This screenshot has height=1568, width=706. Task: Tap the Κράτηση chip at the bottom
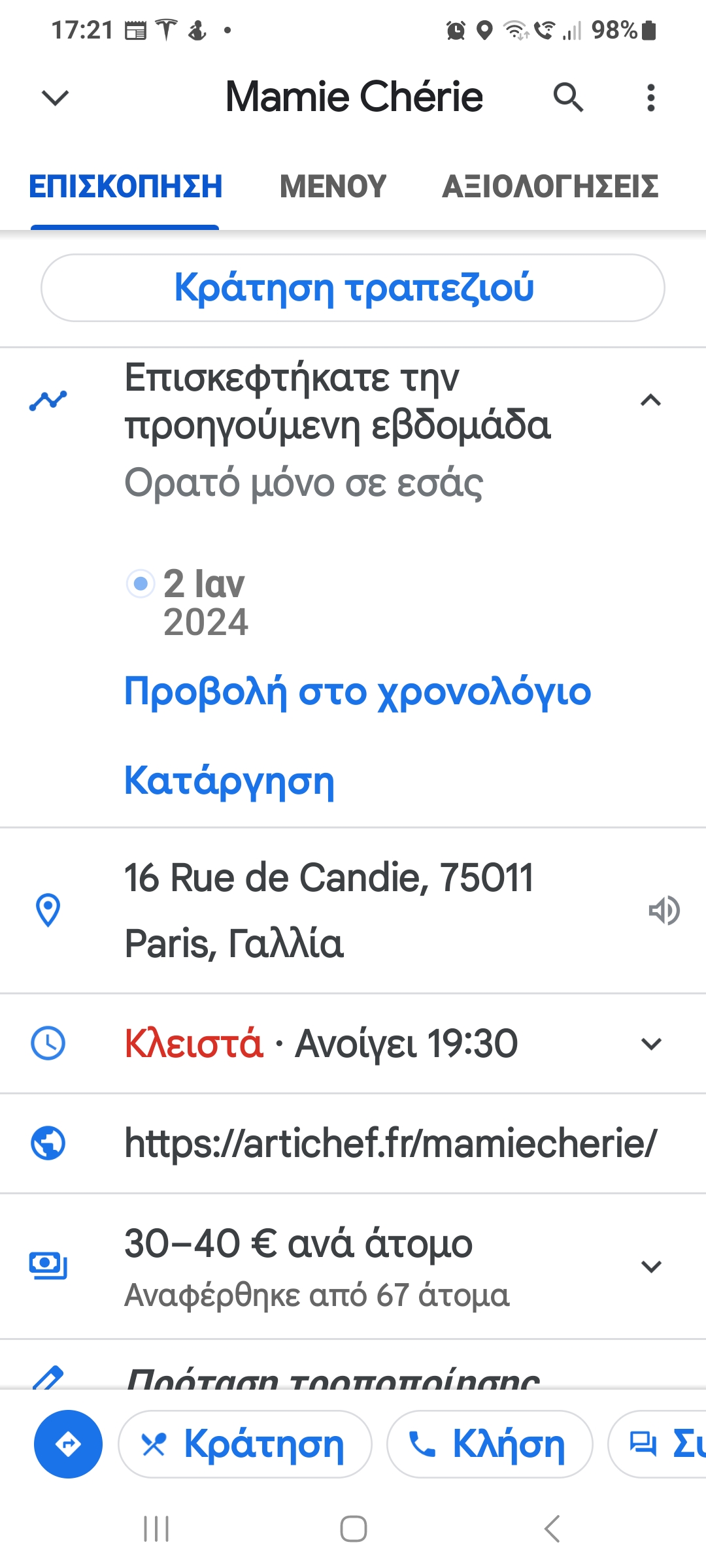(245, 1444)
